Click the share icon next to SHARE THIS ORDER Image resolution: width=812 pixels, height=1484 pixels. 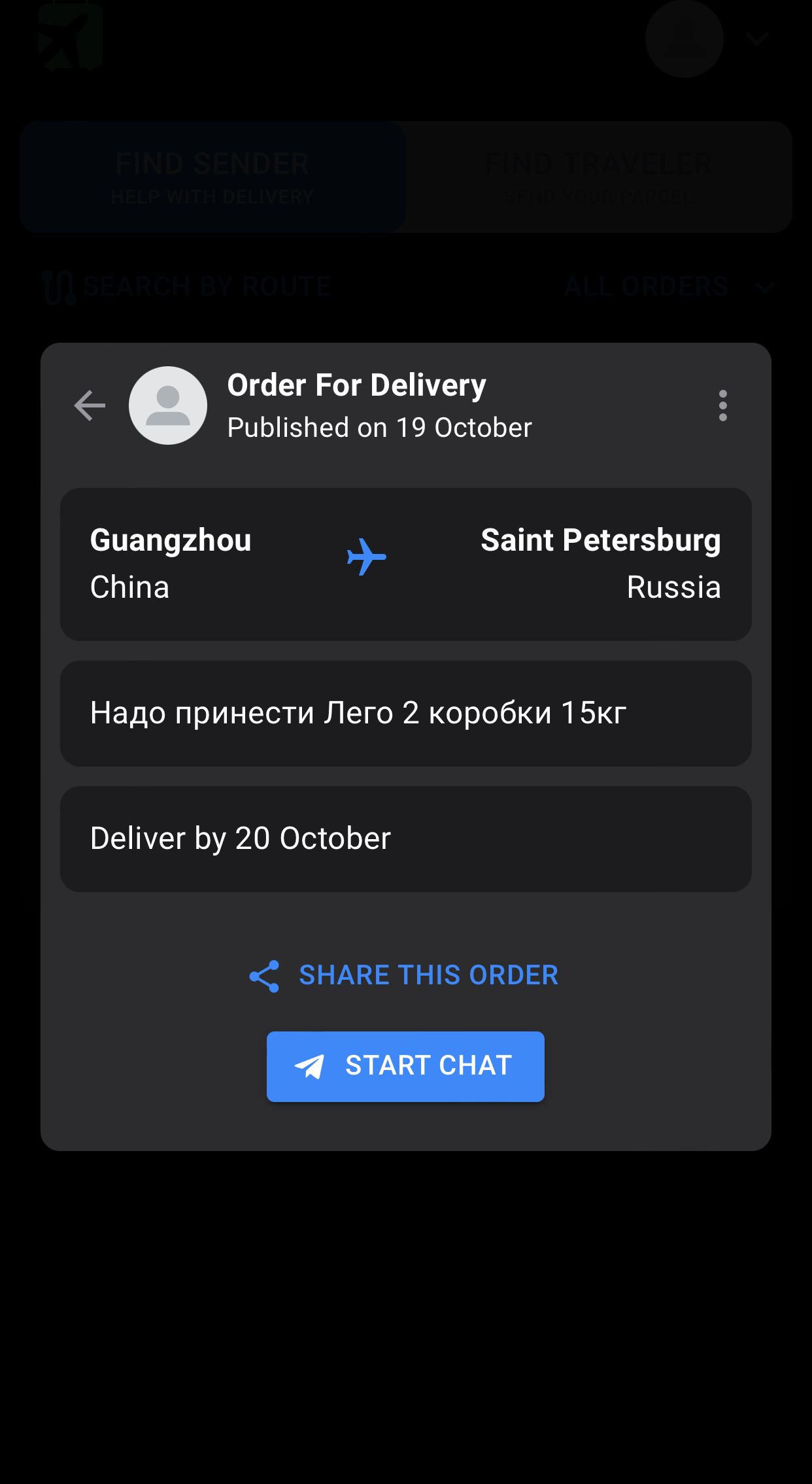pyautogui.click(x=264, y=975)
